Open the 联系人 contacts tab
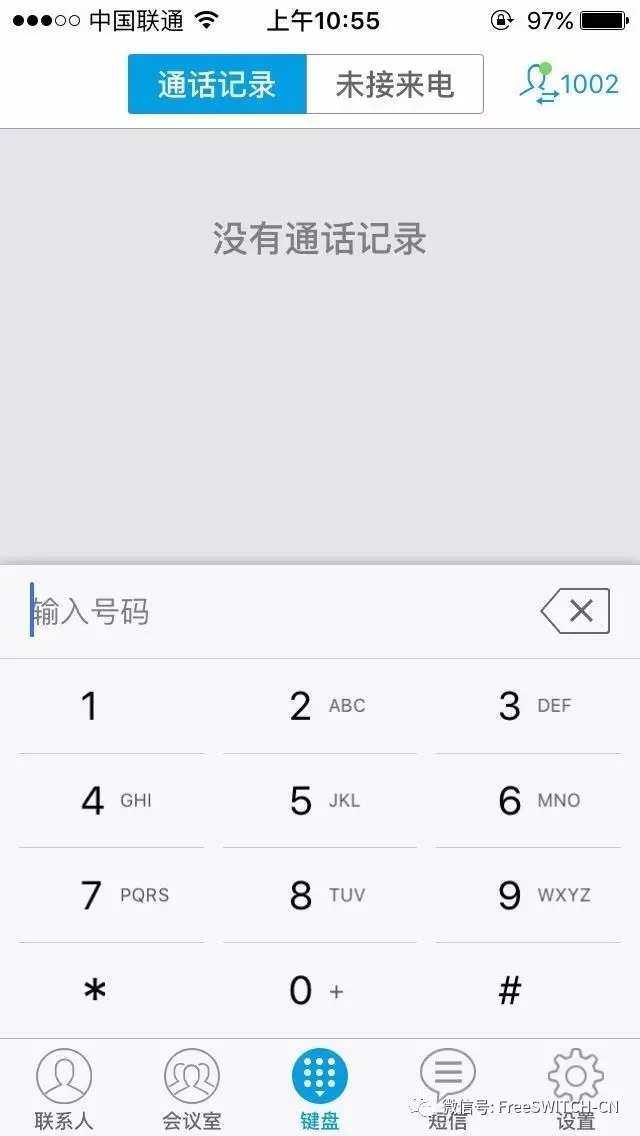Image resolution: width=640 pixels, height=1136 pixels. [x=64, y=1089]
